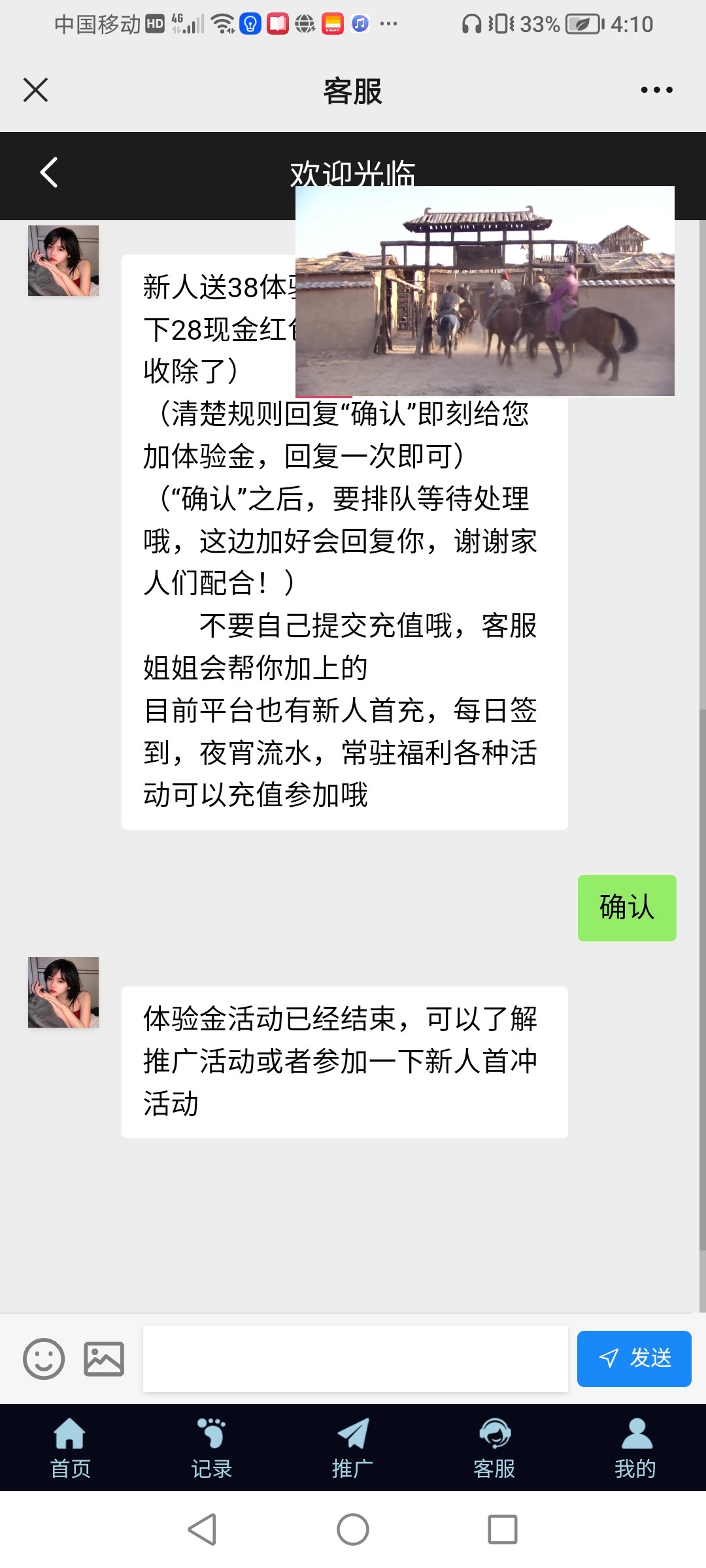This screenshot has width=706, height=1568.
Task: Switch to the 首页 tab
Action: (71, 1448)
